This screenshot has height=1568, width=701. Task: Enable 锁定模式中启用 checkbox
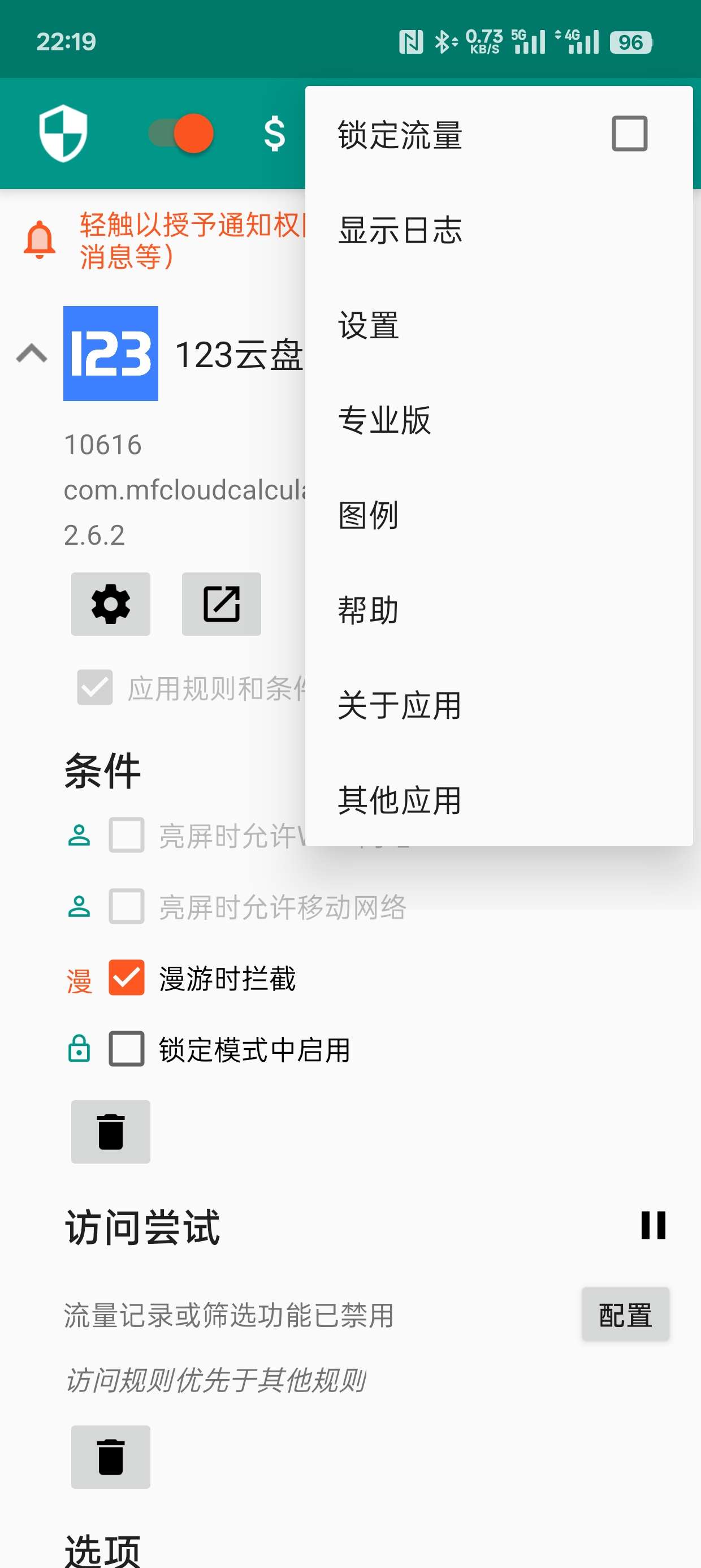pos(127,1049)
